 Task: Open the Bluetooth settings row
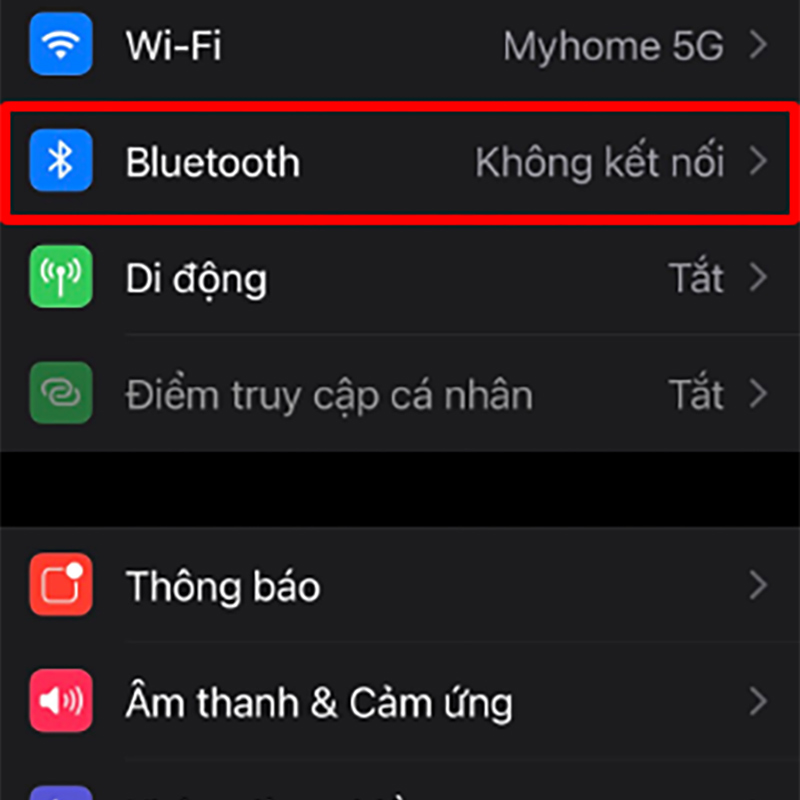point(400,162)
